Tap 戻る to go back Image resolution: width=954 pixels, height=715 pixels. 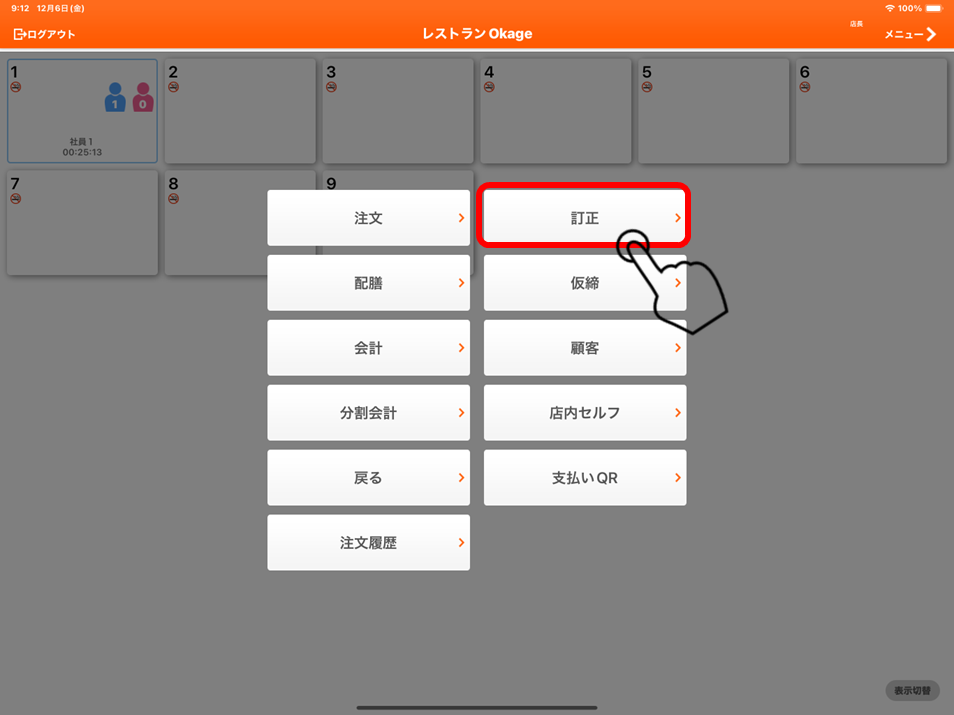368,478
